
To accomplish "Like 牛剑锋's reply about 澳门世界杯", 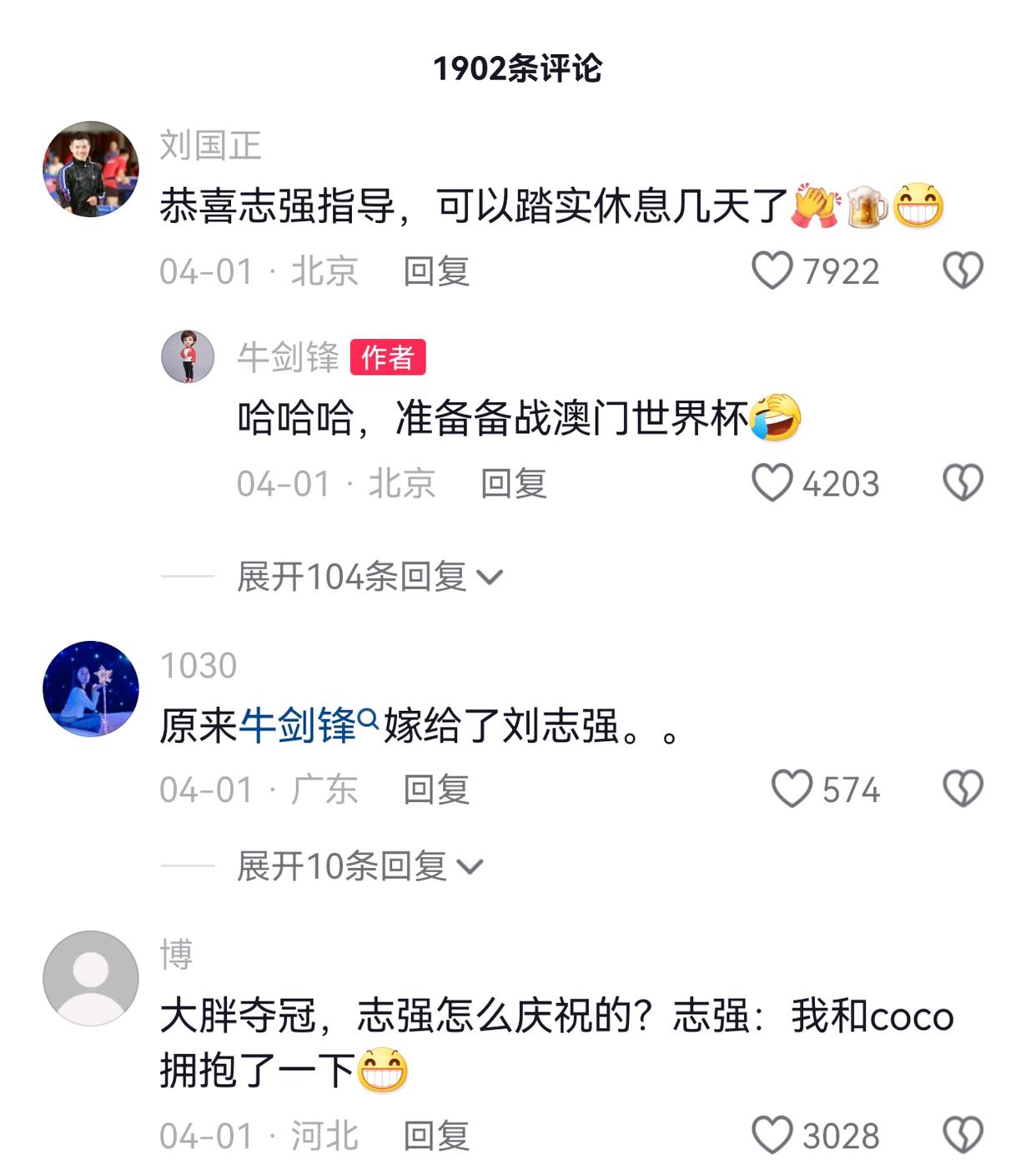I will click(x=772, y=482).
